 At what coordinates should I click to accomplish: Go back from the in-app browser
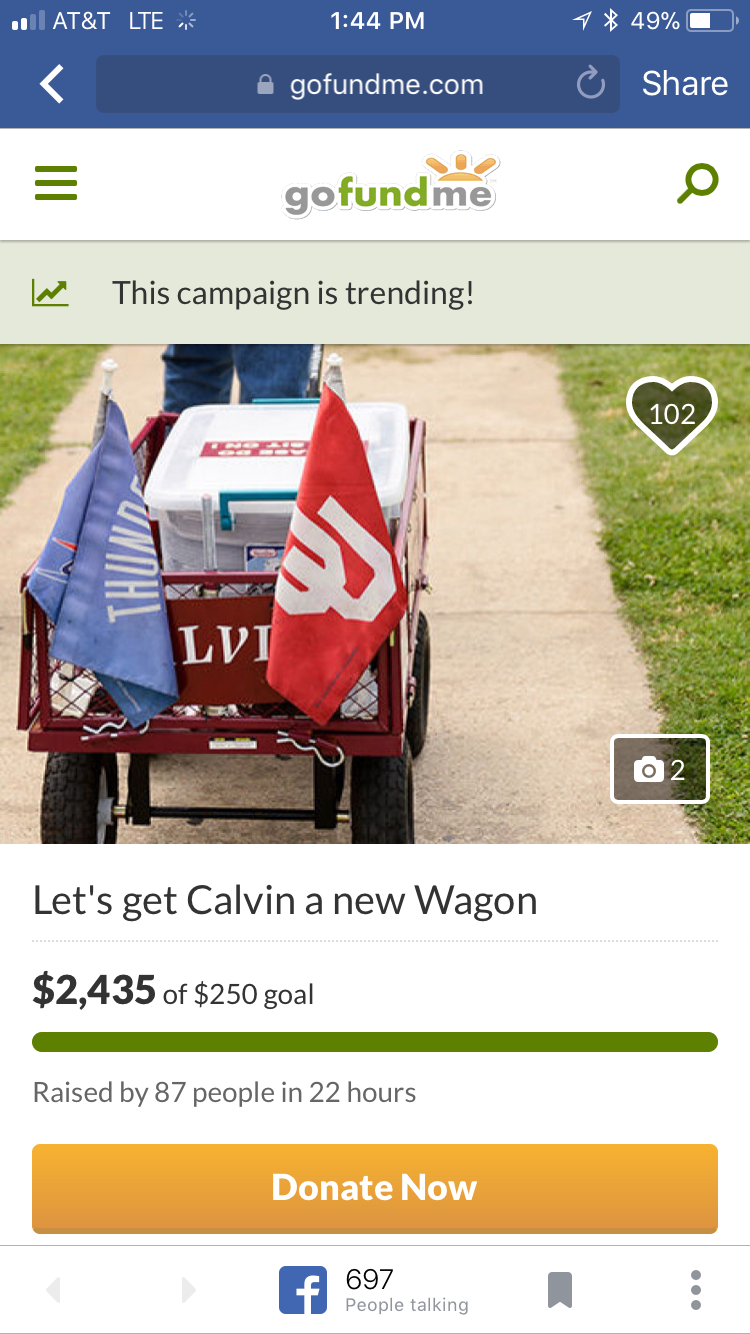point(52,84)
